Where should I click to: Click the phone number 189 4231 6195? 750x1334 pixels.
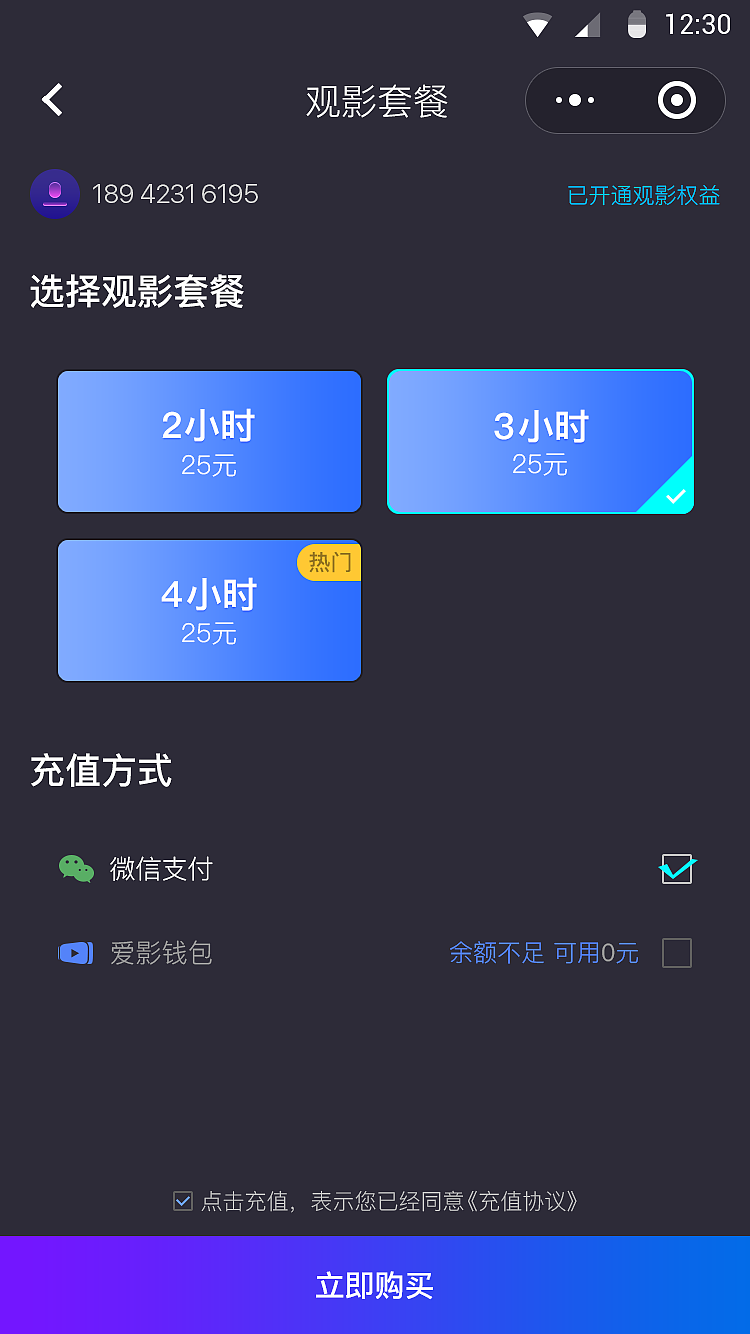[x=175, y=194]
